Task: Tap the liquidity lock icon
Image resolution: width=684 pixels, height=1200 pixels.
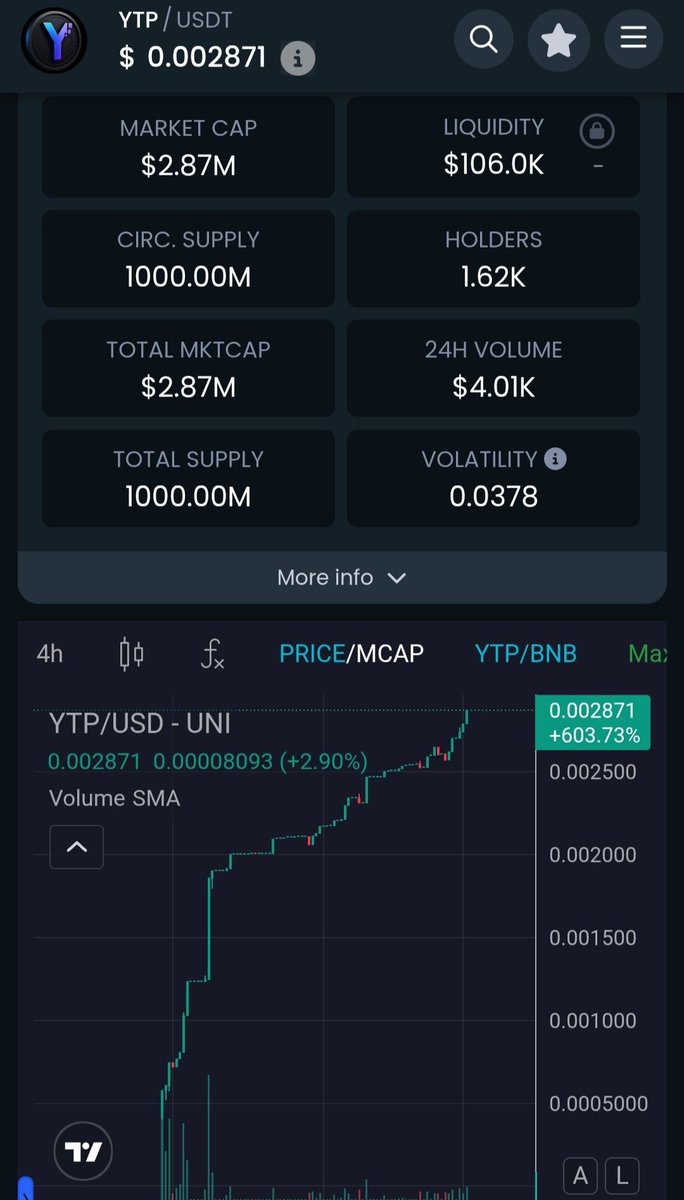Action: (x=597, y=131)
